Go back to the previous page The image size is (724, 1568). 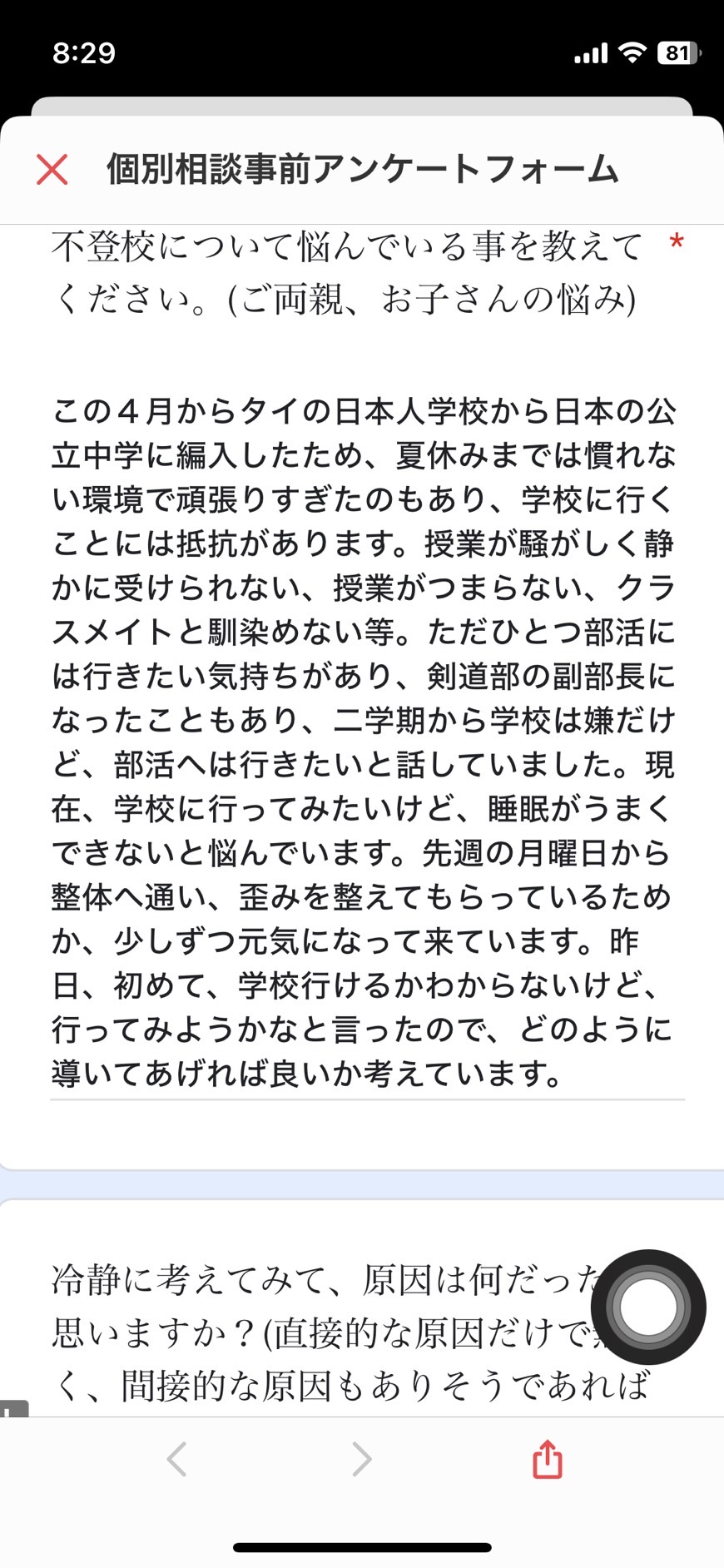tap(176, 1459)
